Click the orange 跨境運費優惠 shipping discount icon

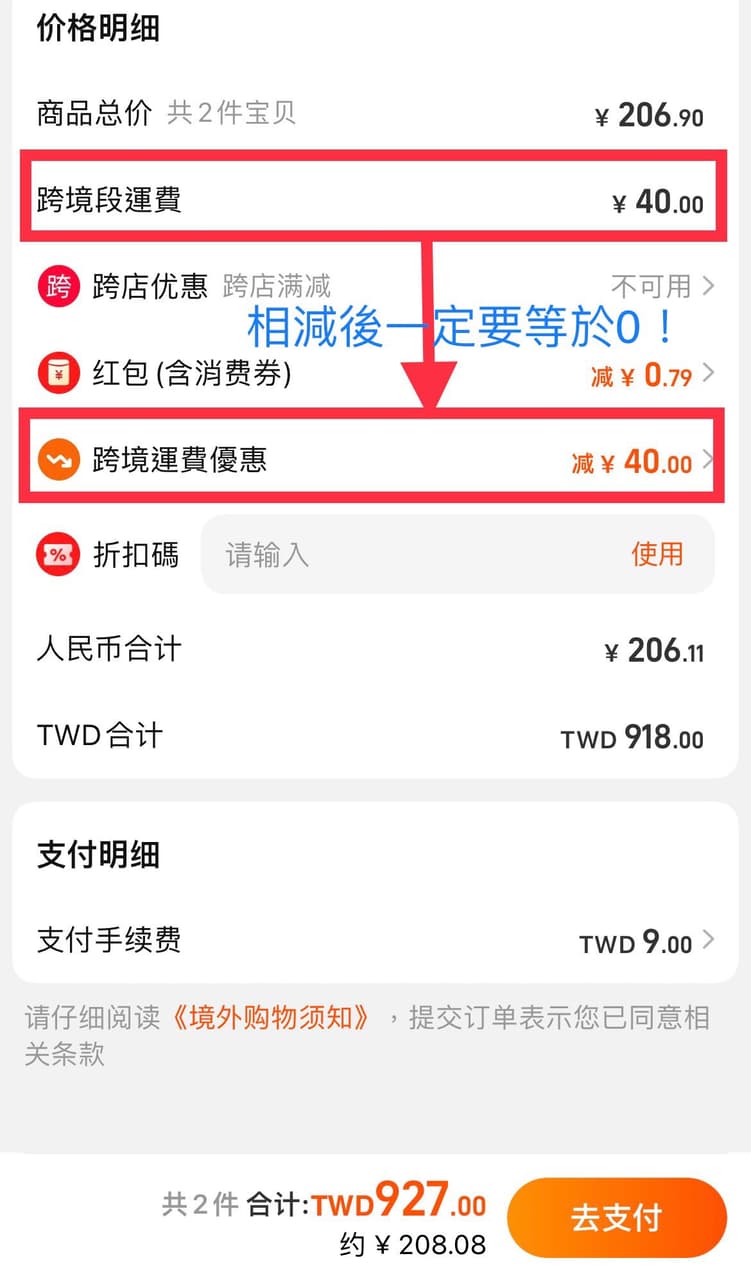pyautogui.click(x=57, y=460)
